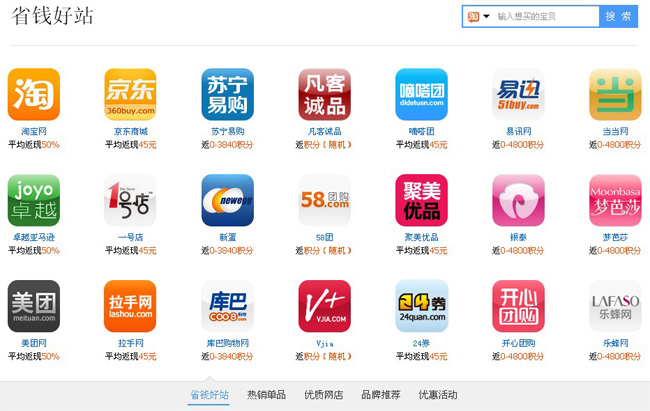Switch to the 优惠活动 tab

click(x=437, y=395)
